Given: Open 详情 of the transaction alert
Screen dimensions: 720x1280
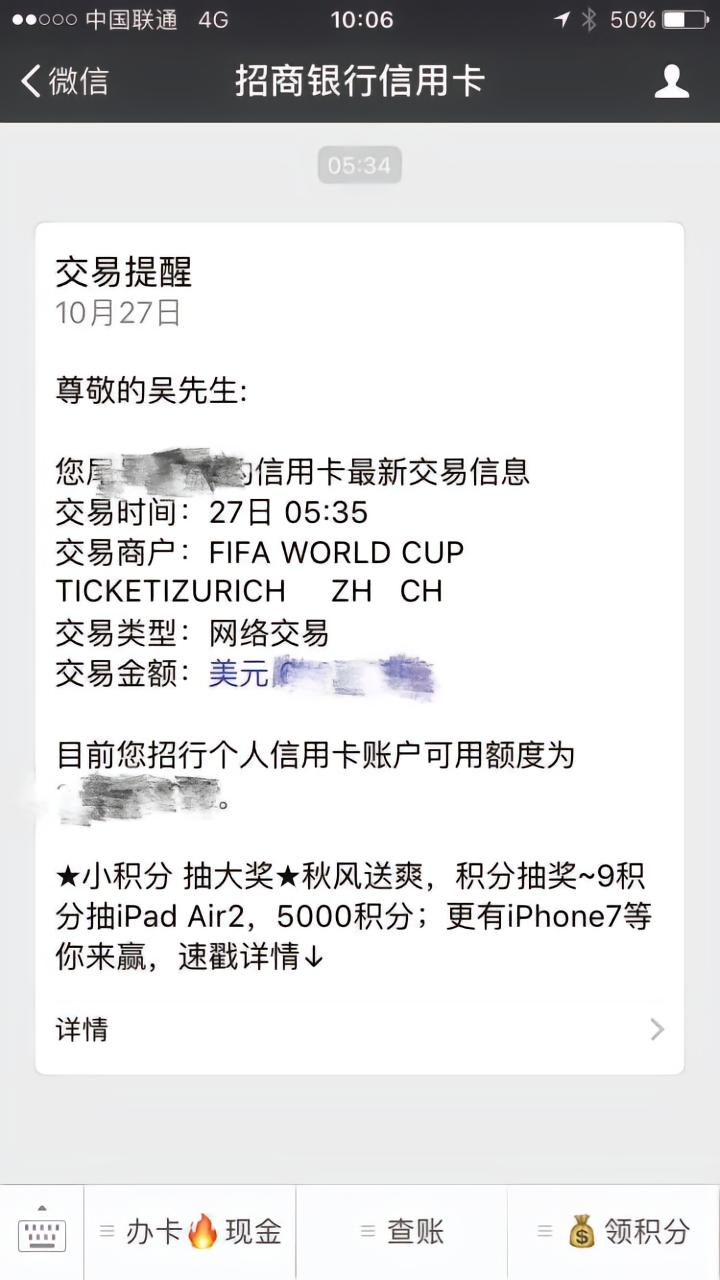Looking at the screenshot, I should [360, 1029].
